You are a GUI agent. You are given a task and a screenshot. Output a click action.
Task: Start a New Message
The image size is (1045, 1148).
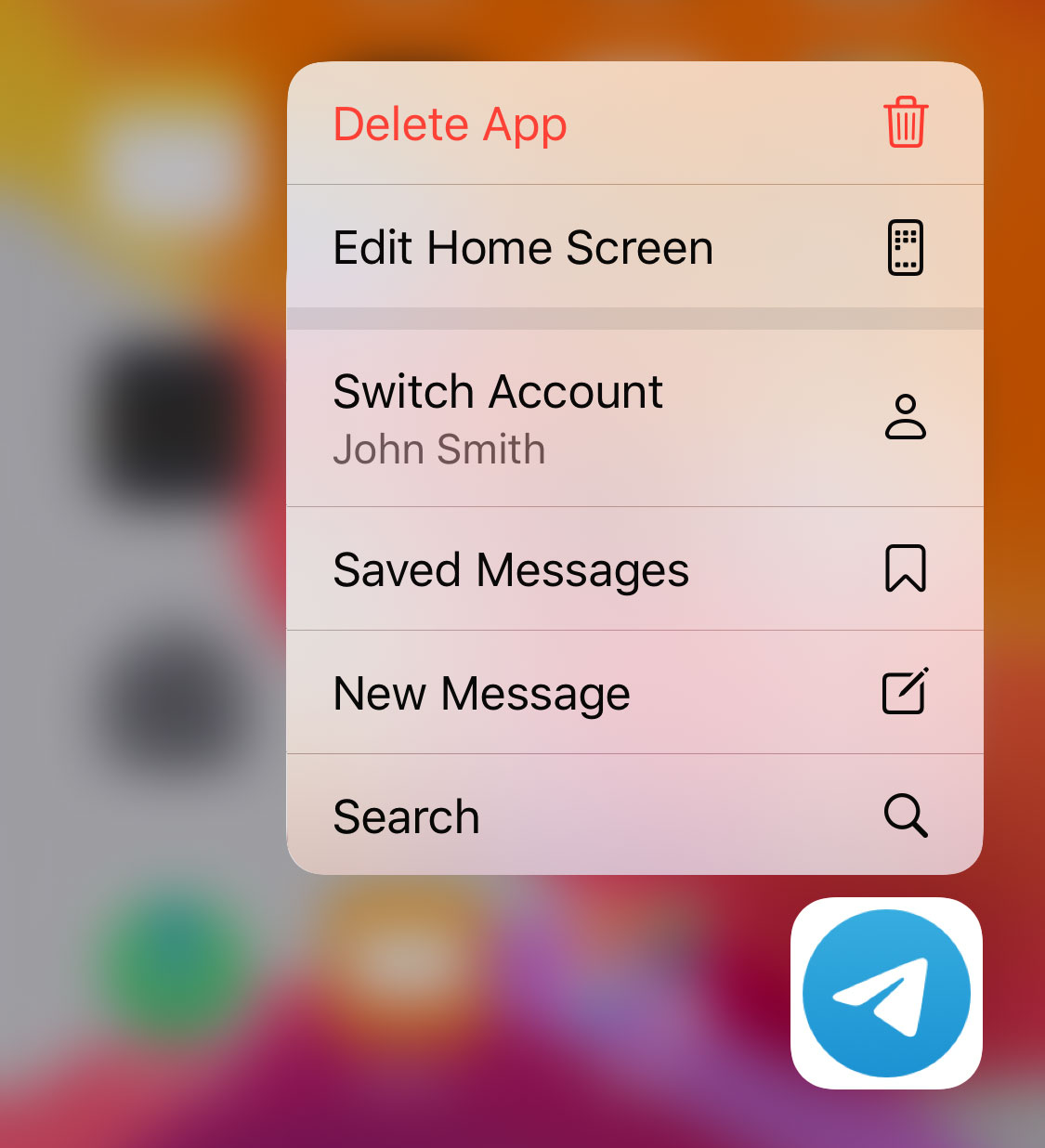point(634,693)
